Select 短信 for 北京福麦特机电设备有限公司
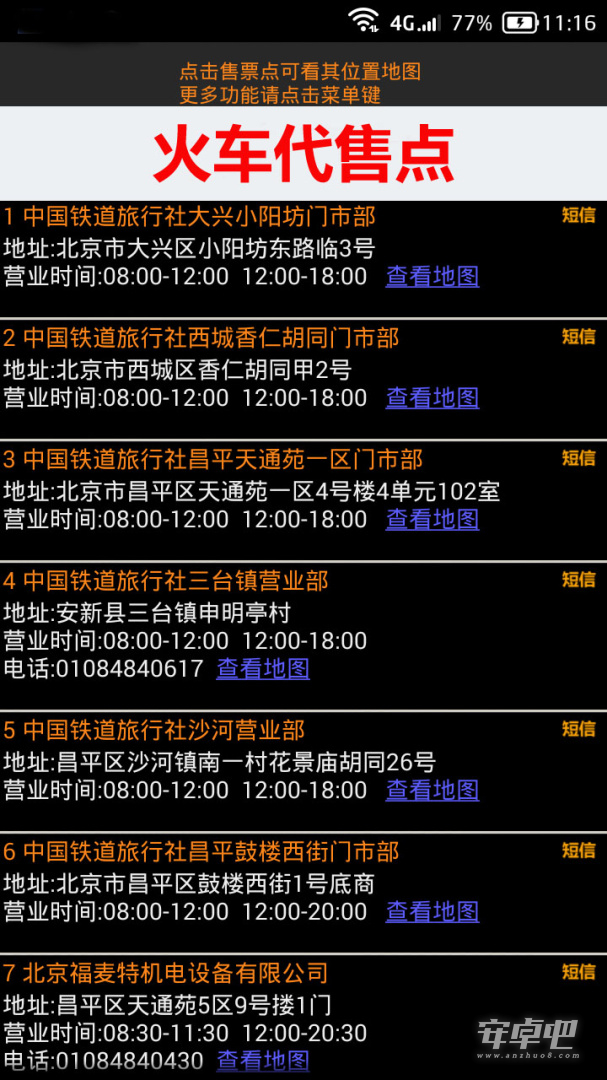 [x=578, y=971]
